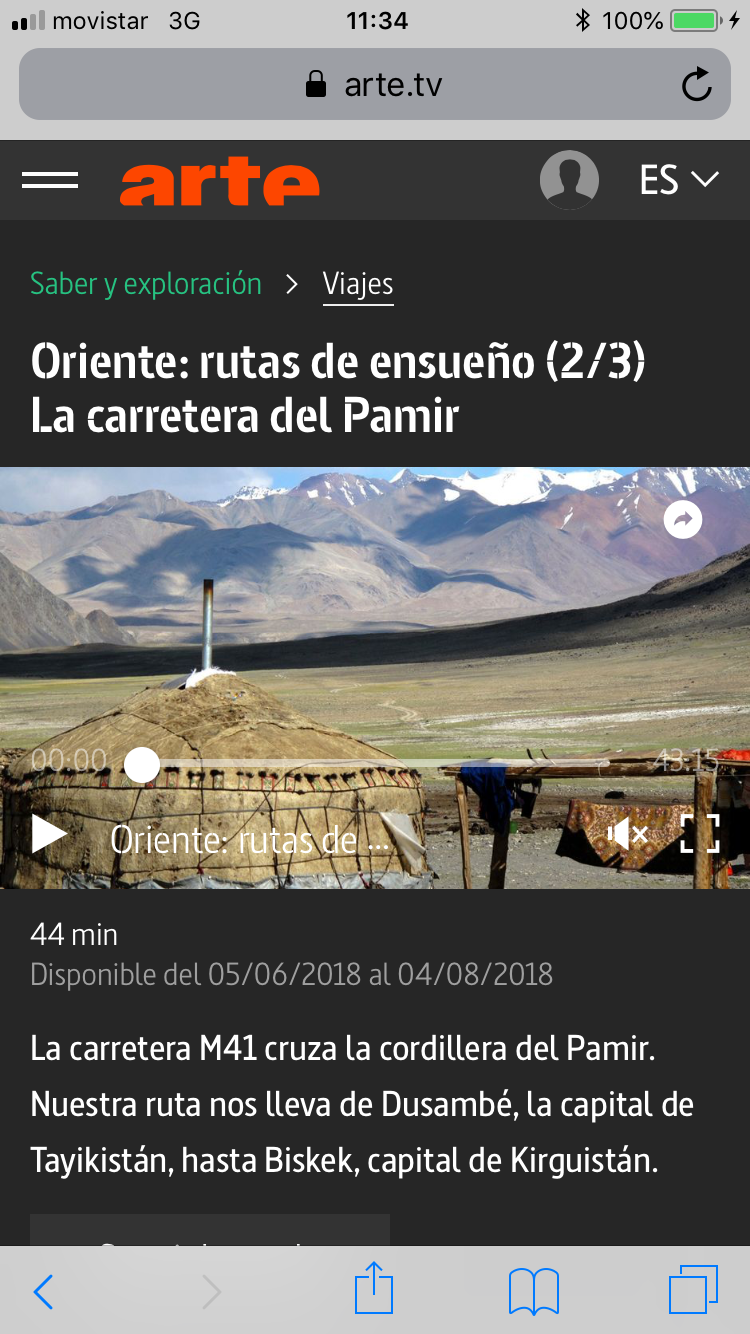Image resolution: width=750 pixels, height=1334 pixels.
Task: Open the user profile icon
Action: pos(569,180)
